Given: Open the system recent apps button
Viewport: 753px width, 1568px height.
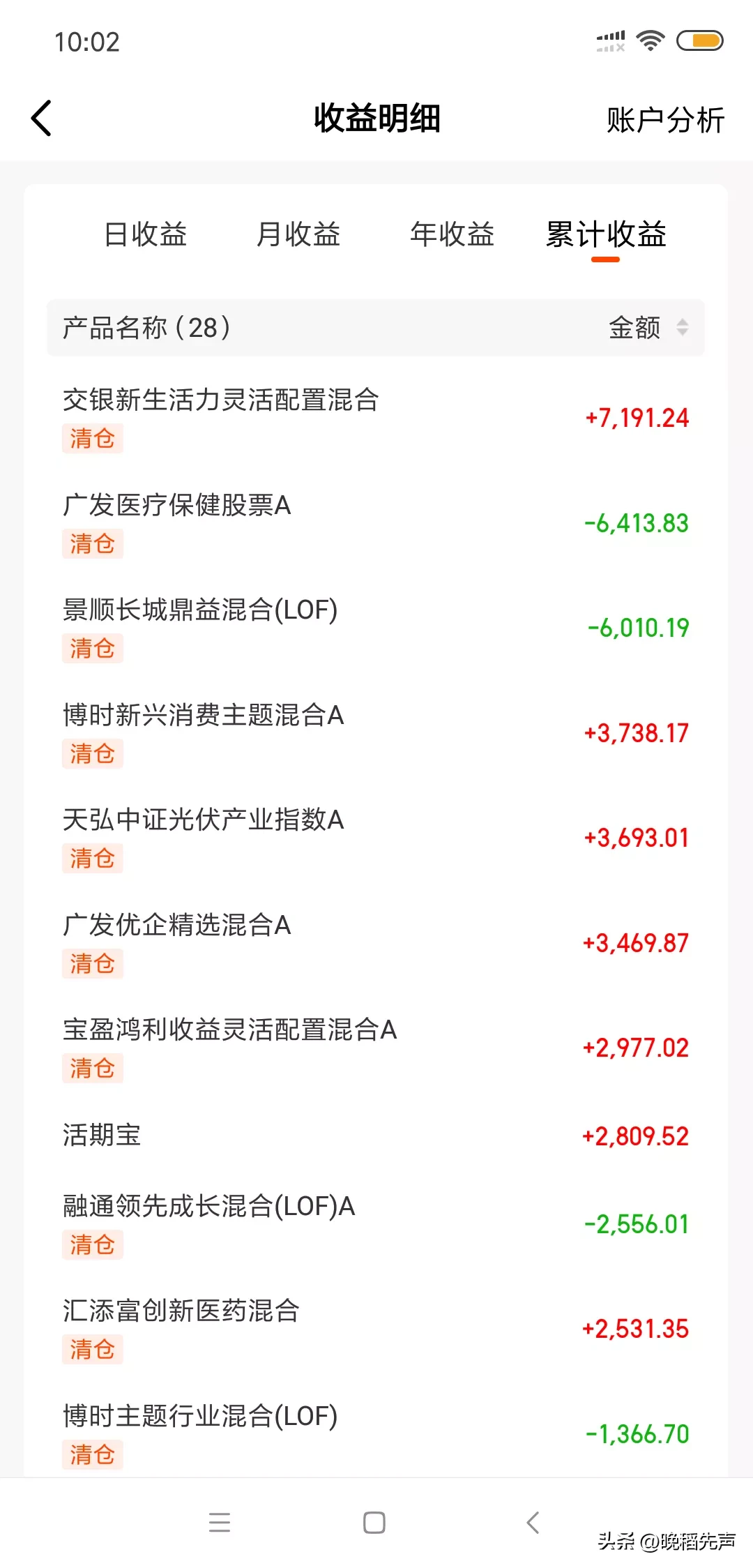Looking at the screenshot, I should 220,1523.
